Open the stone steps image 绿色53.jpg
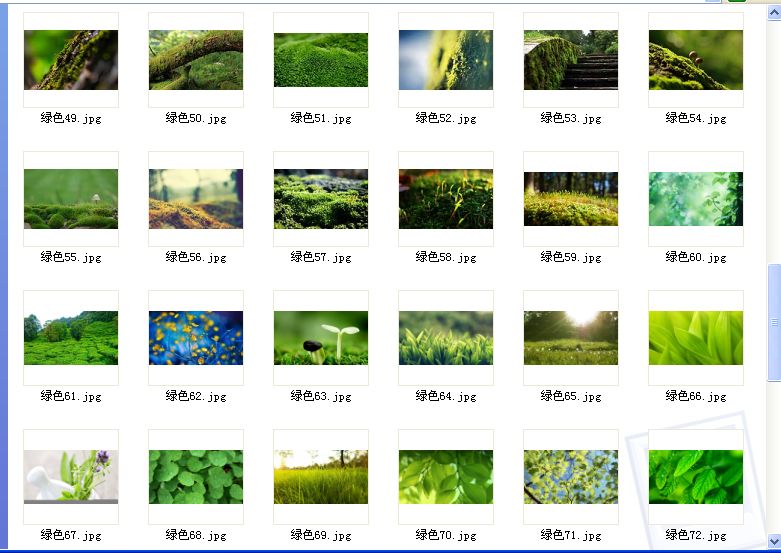The height and width of the screenshot is (553, 781). point(570,60)
